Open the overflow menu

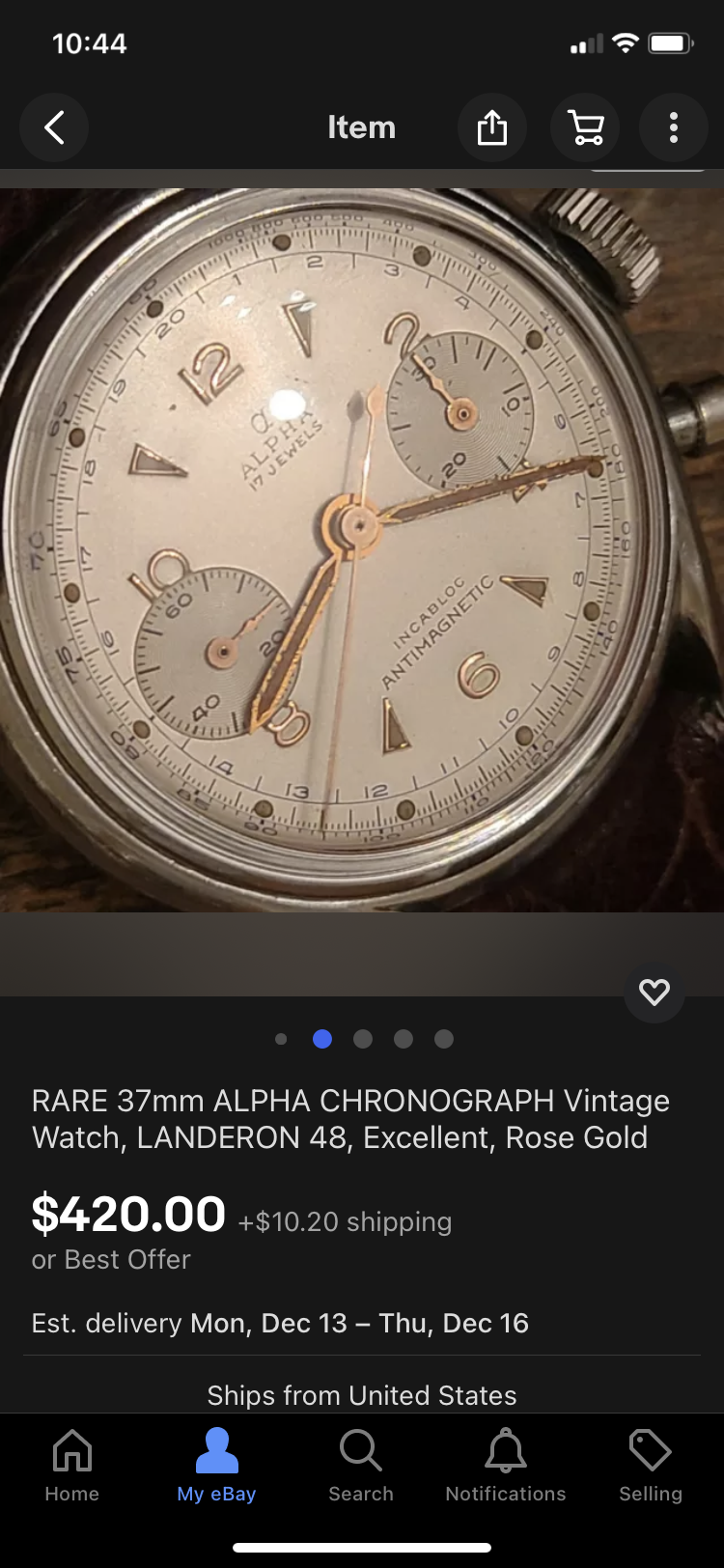tap(674, 127)
